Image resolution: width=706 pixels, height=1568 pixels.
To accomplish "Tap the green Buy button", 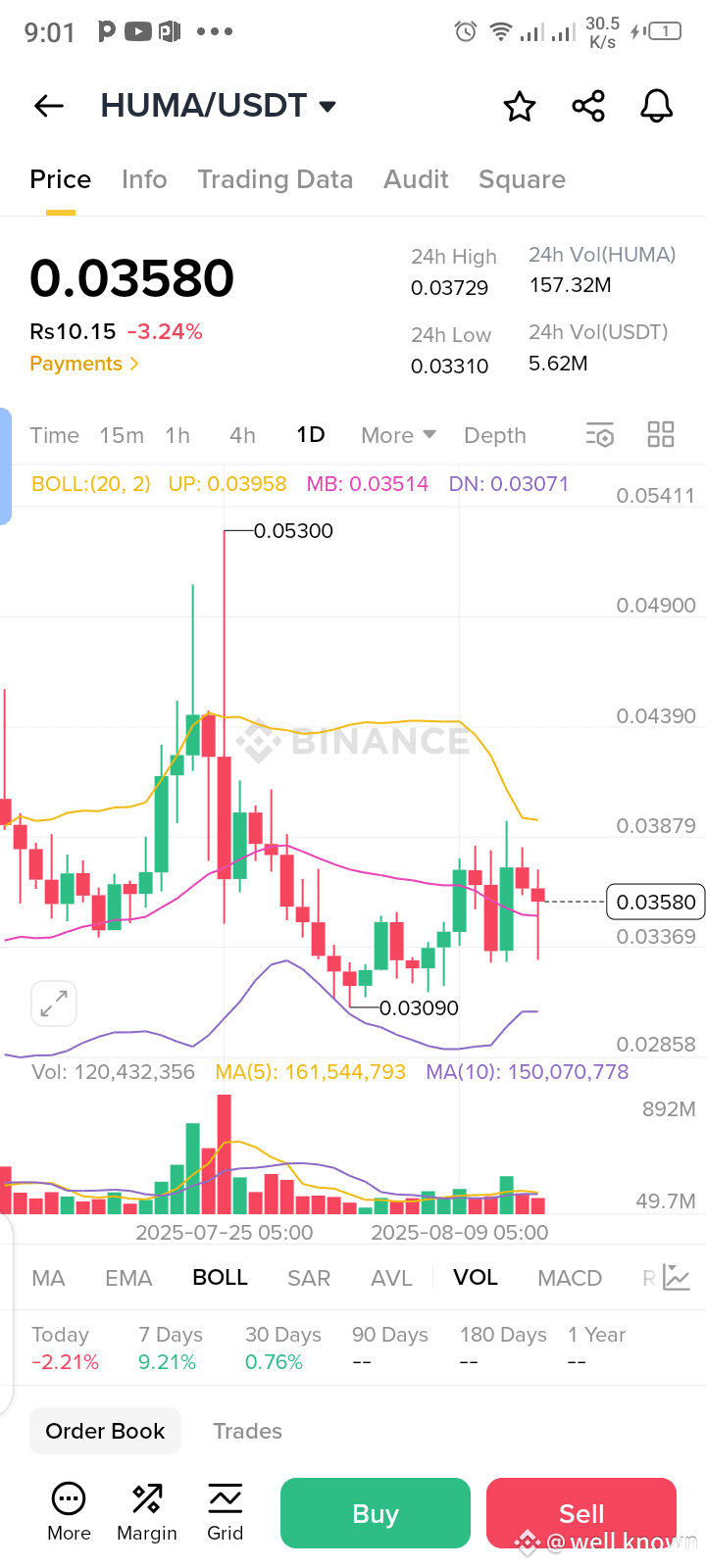I will click(x=376, y=1513).
